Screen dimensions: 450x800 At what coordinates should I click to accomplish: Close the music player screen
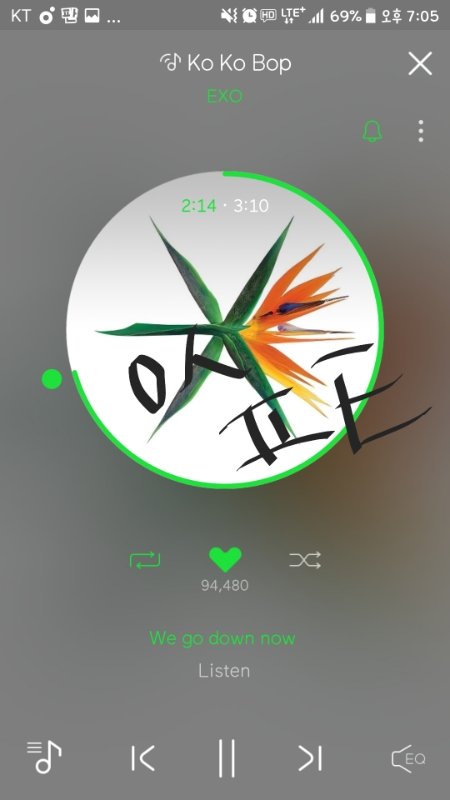(x=420, y=64)
